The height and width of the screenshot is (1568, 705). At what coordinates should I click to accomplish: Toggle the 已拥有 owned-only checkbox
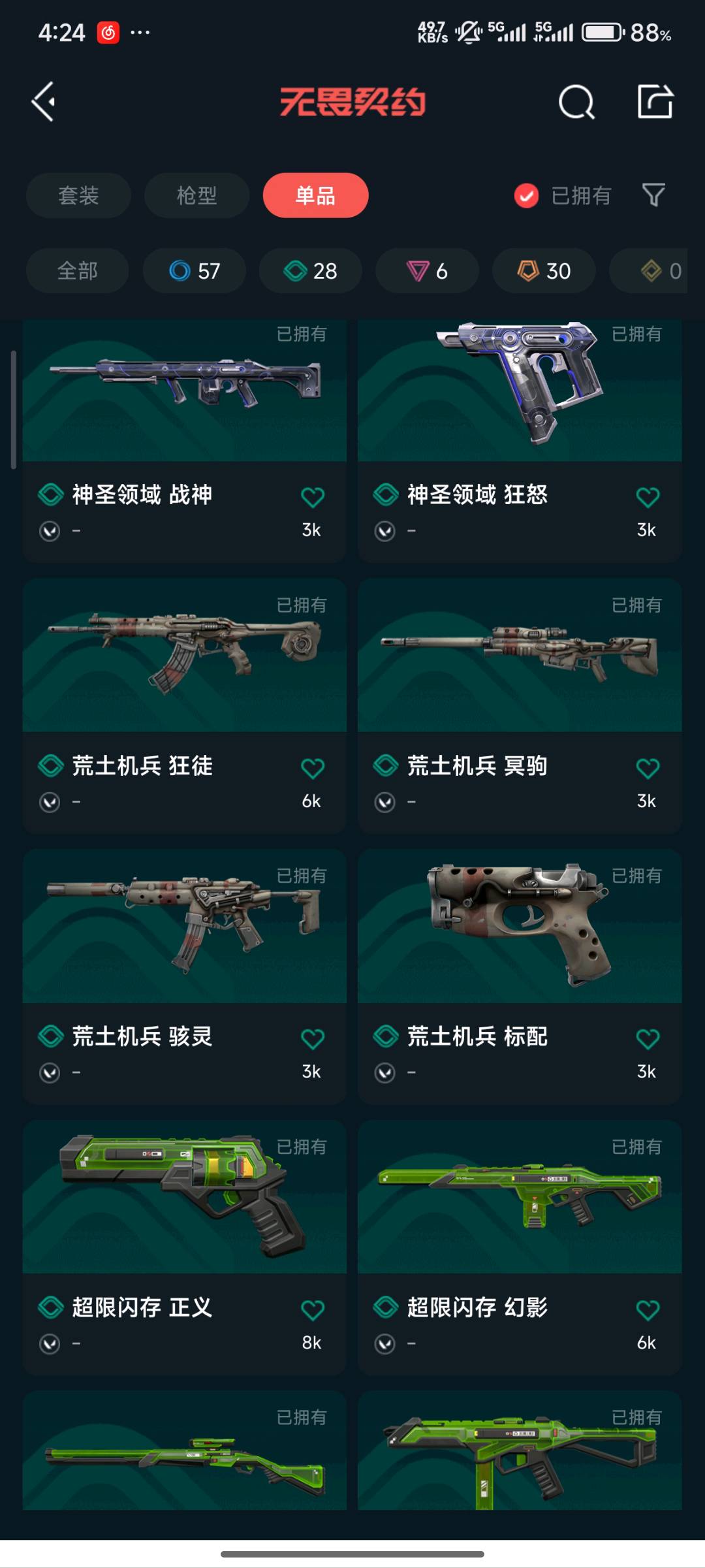click(x=526, y=195)
